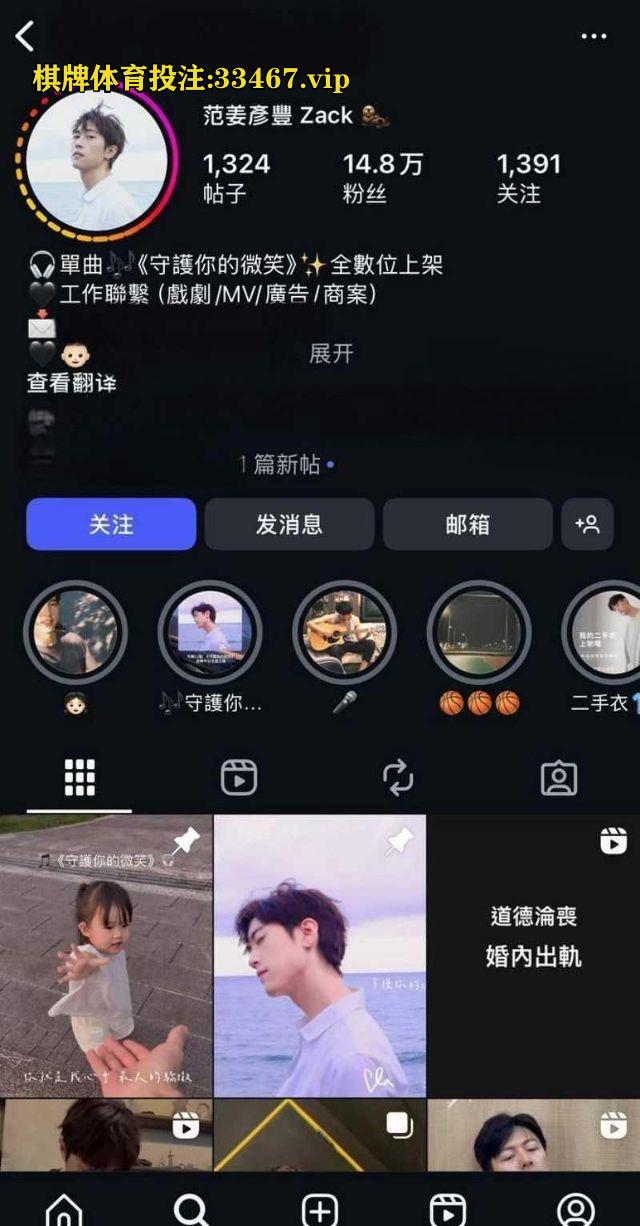This screenshot has width=640, height=1226.
Task: Switch to the tagged photos tab
Action: pyautogui.click(x=558, y=777)
